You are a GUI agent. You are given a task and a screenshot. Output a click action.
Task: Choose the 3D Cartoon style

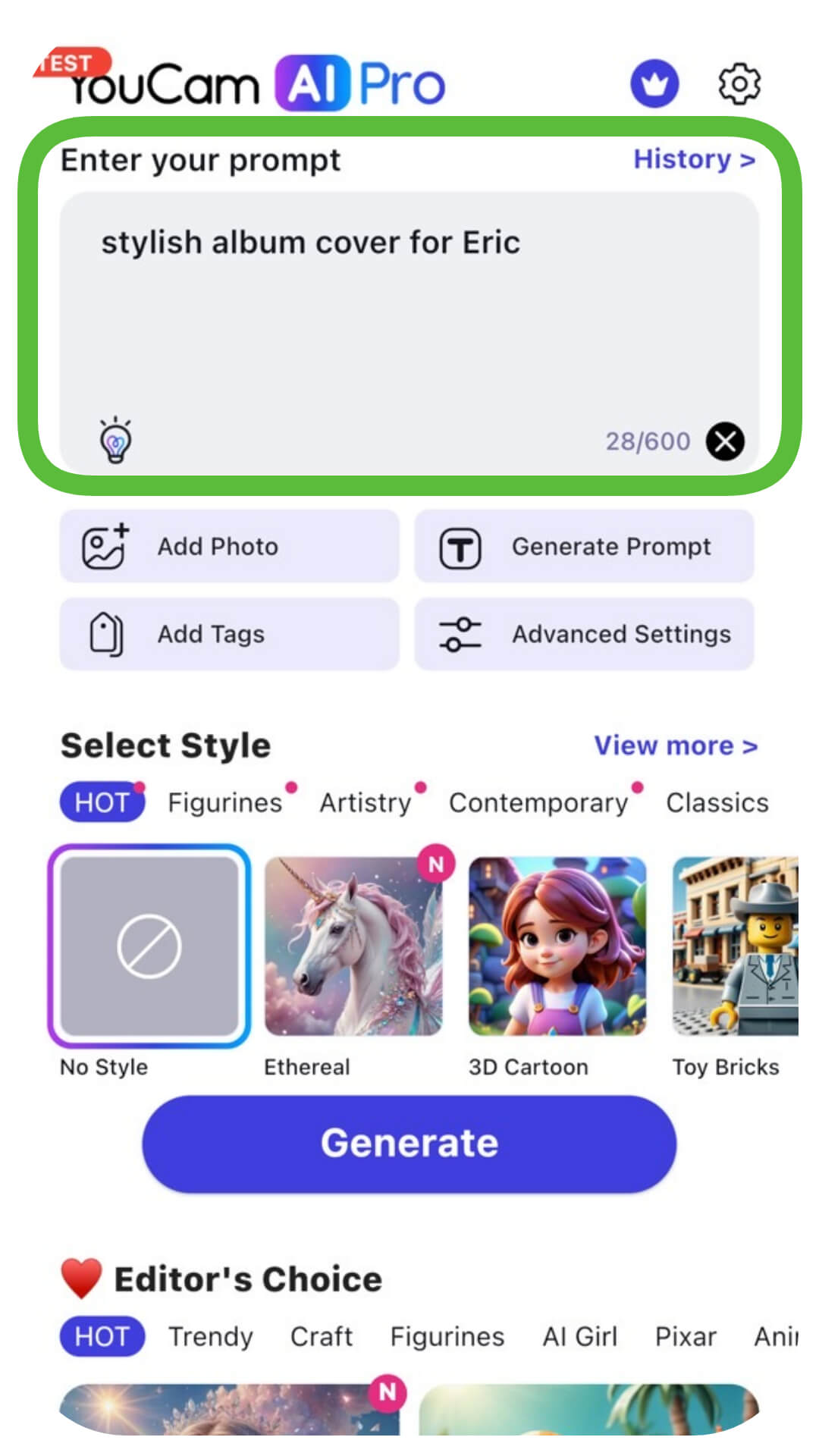(x=557, y=946)
